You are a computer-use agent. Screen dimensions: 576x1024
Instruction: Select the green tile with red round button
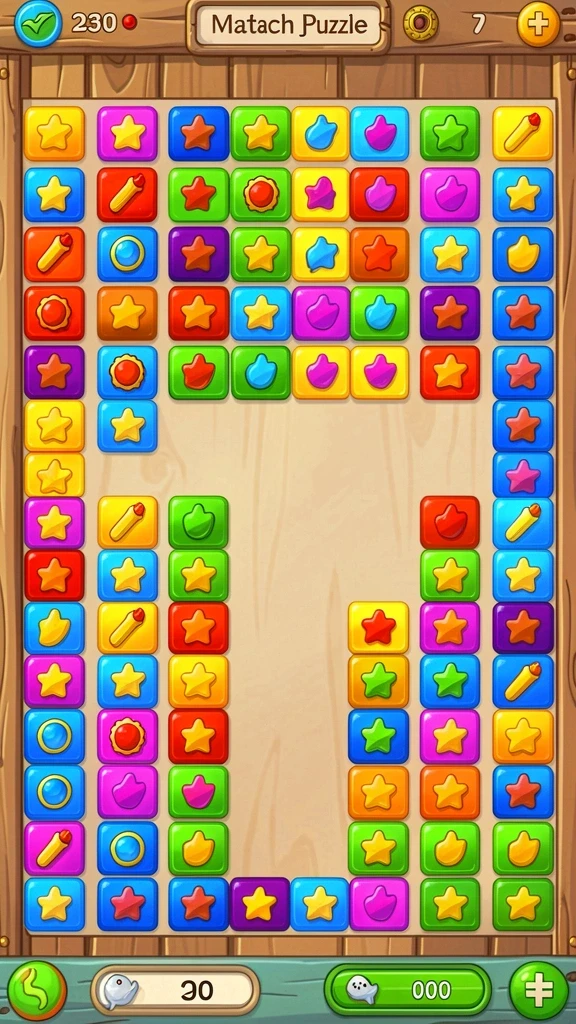[x=261, y=194]
